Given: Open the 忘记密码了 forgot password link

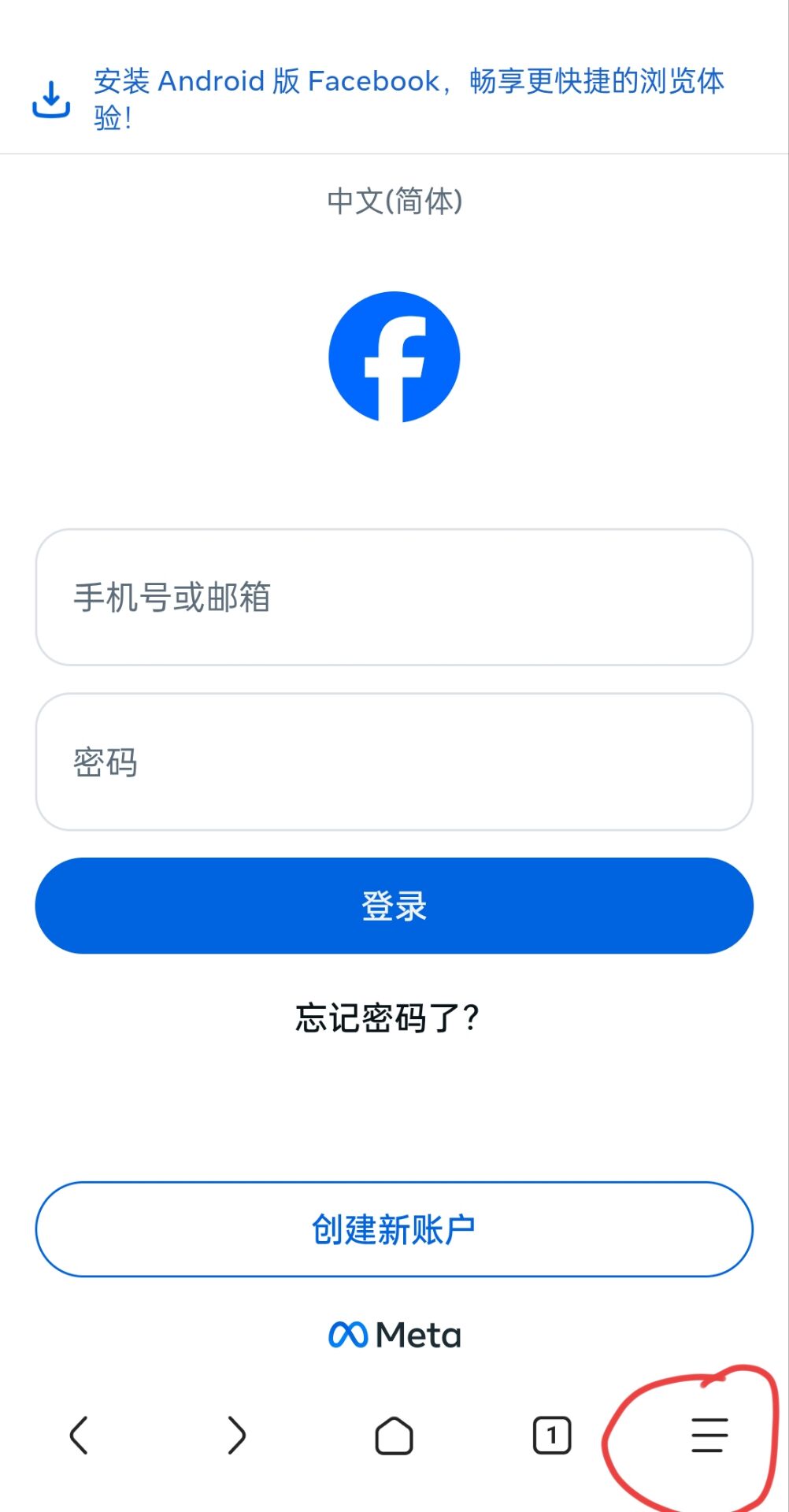Looking at the screenshot, I should pos(387,1017).
